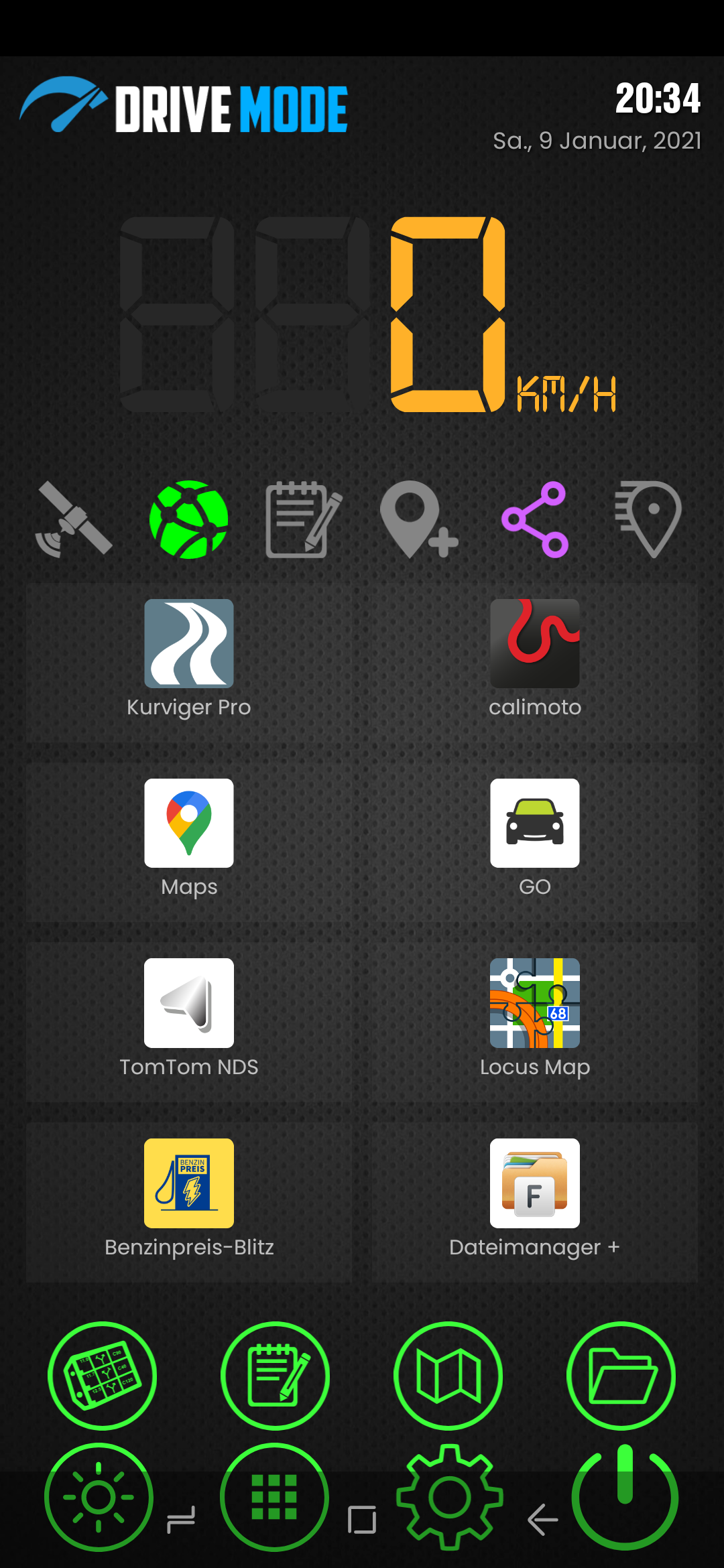Open Dateimanager +
This screenshot has height=1568, width=724.
point(535,1184)
